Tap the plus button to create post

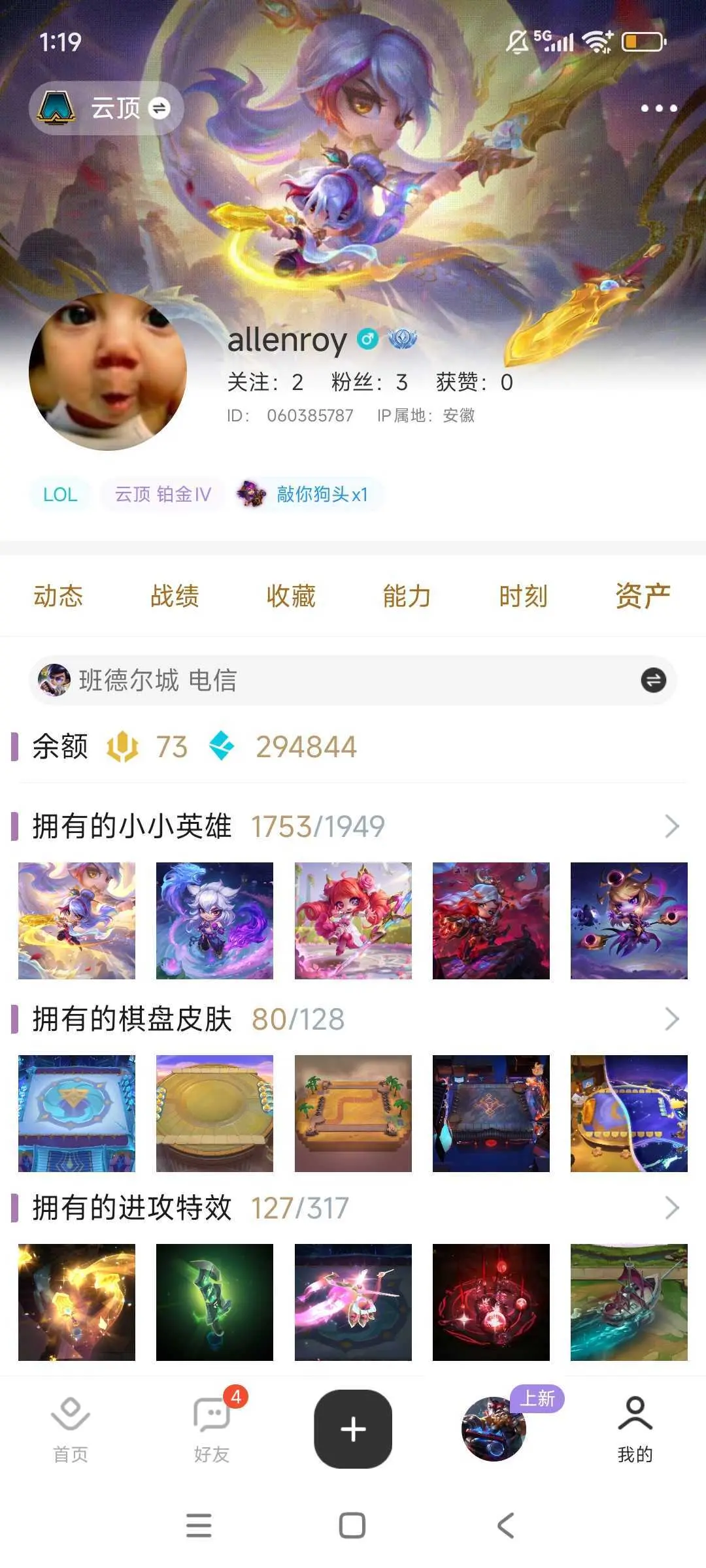[353, 1429]
